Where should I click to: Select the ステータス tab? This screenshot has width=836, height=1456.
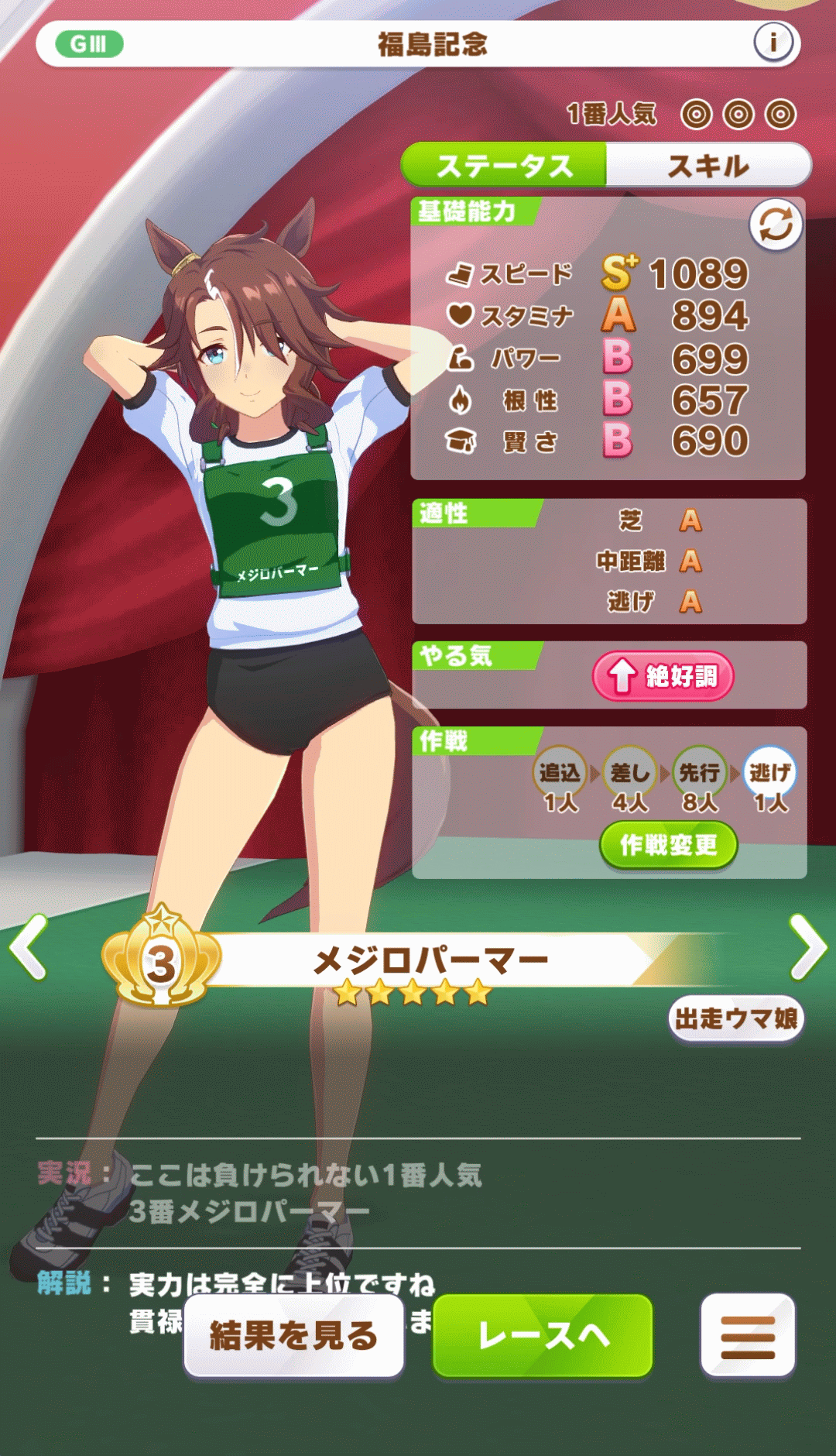[505, 166]
